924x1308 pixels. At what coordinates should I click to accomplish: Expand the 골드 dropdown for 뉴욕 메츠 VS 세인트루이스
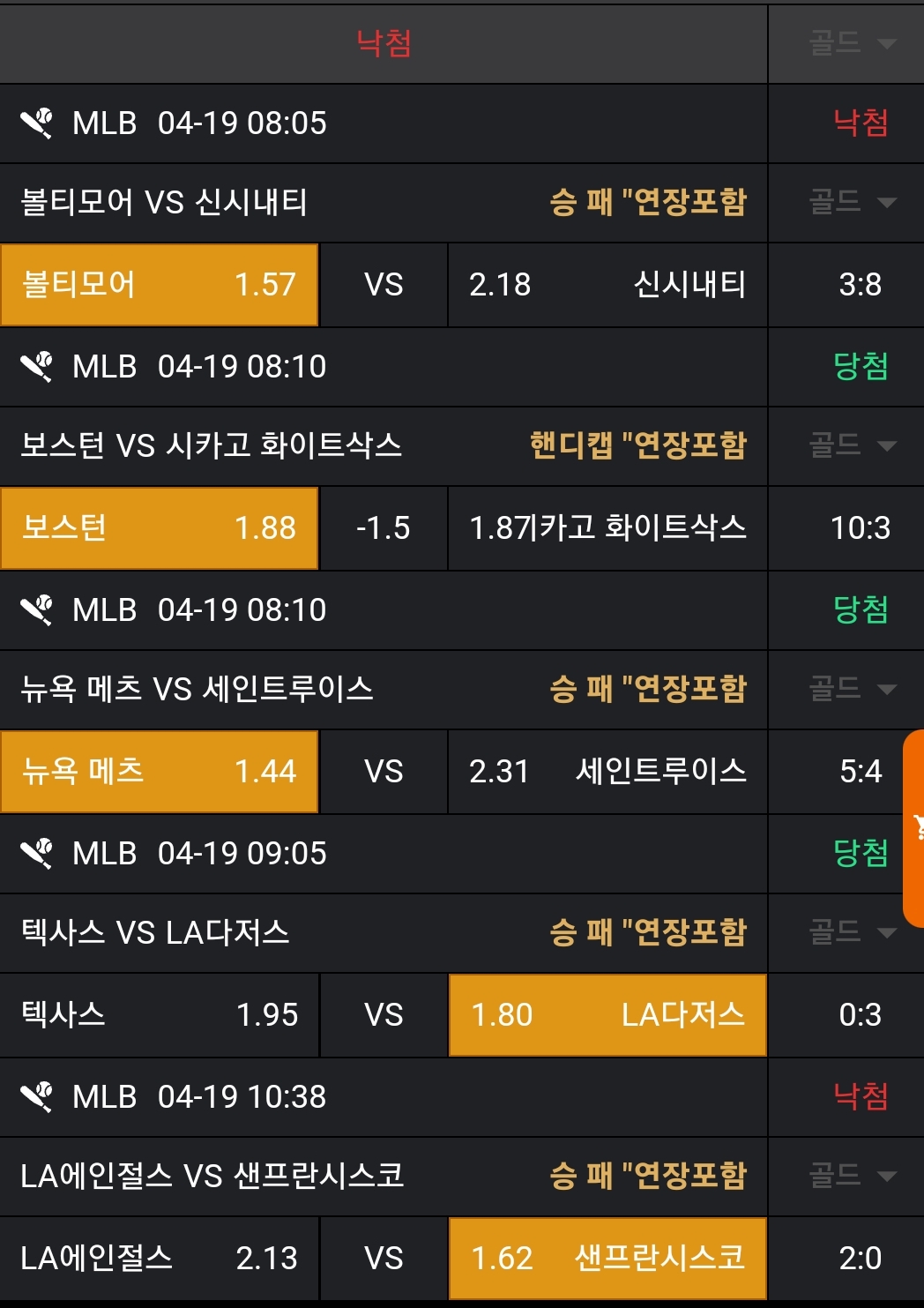coord(852,689)
